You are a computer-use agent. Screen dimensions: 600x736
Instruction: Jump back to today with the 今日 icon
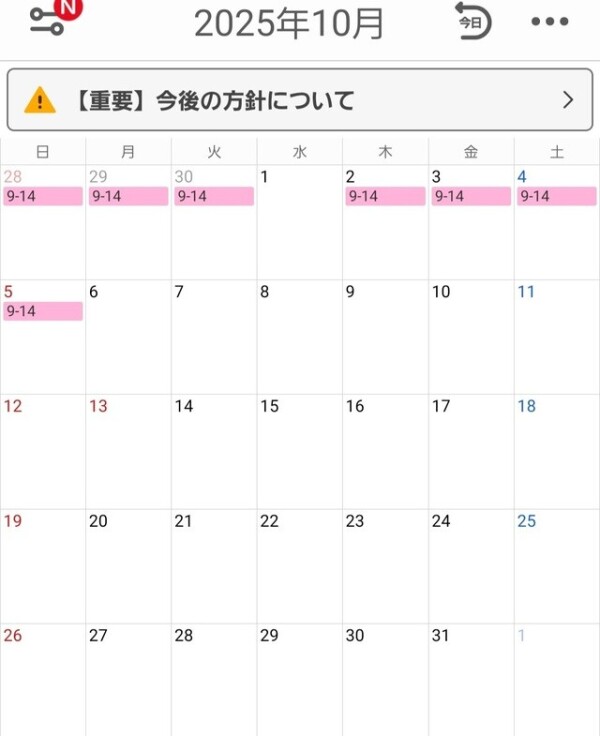click(x=473, y=21)
